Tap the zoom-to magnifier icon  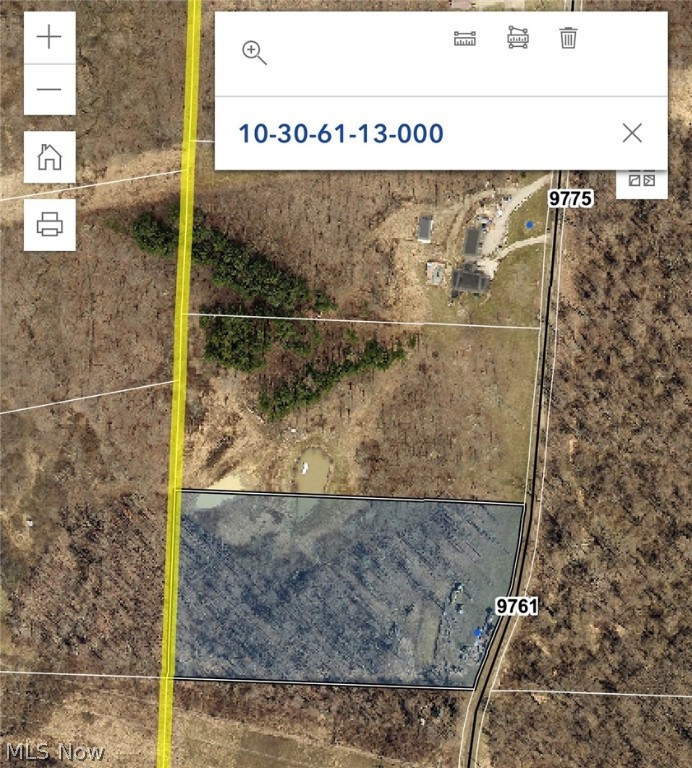254,53
